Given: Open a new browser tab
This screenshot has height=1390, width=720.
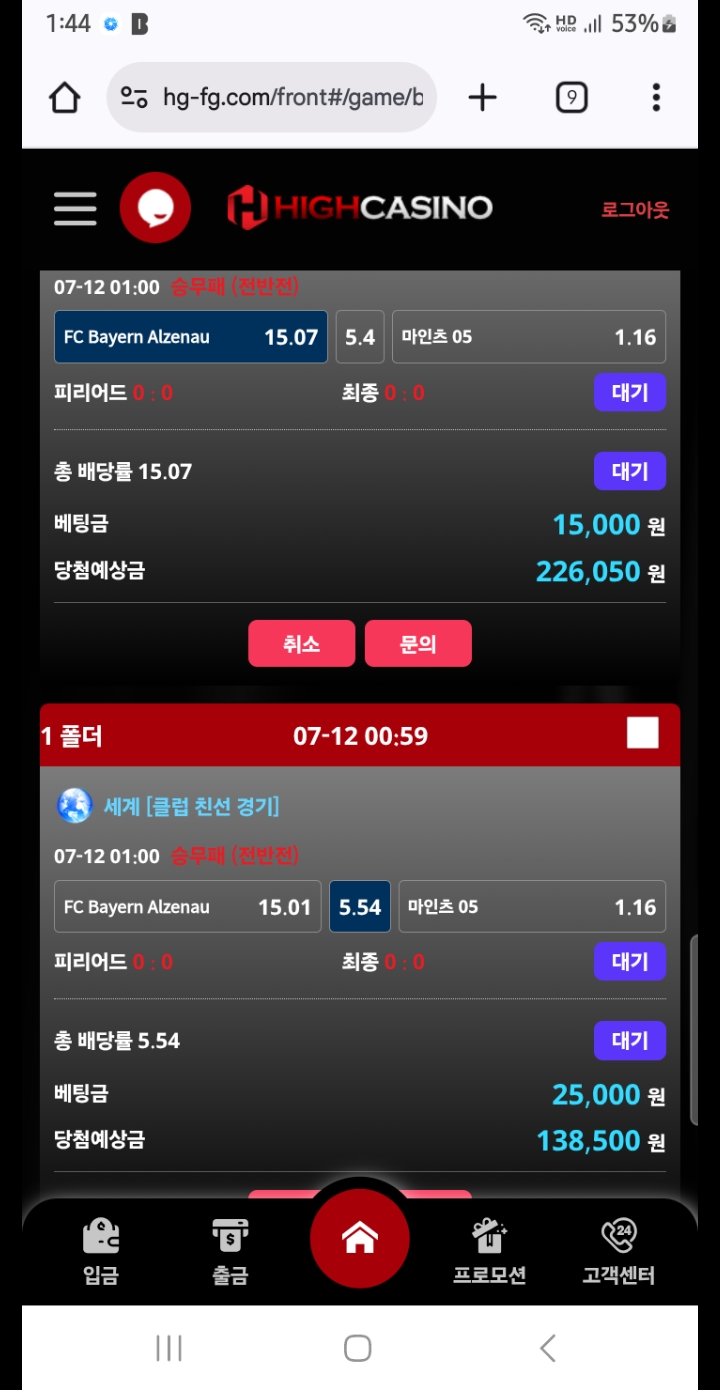Looking at the screenshot, I should (x=482, y=97).
